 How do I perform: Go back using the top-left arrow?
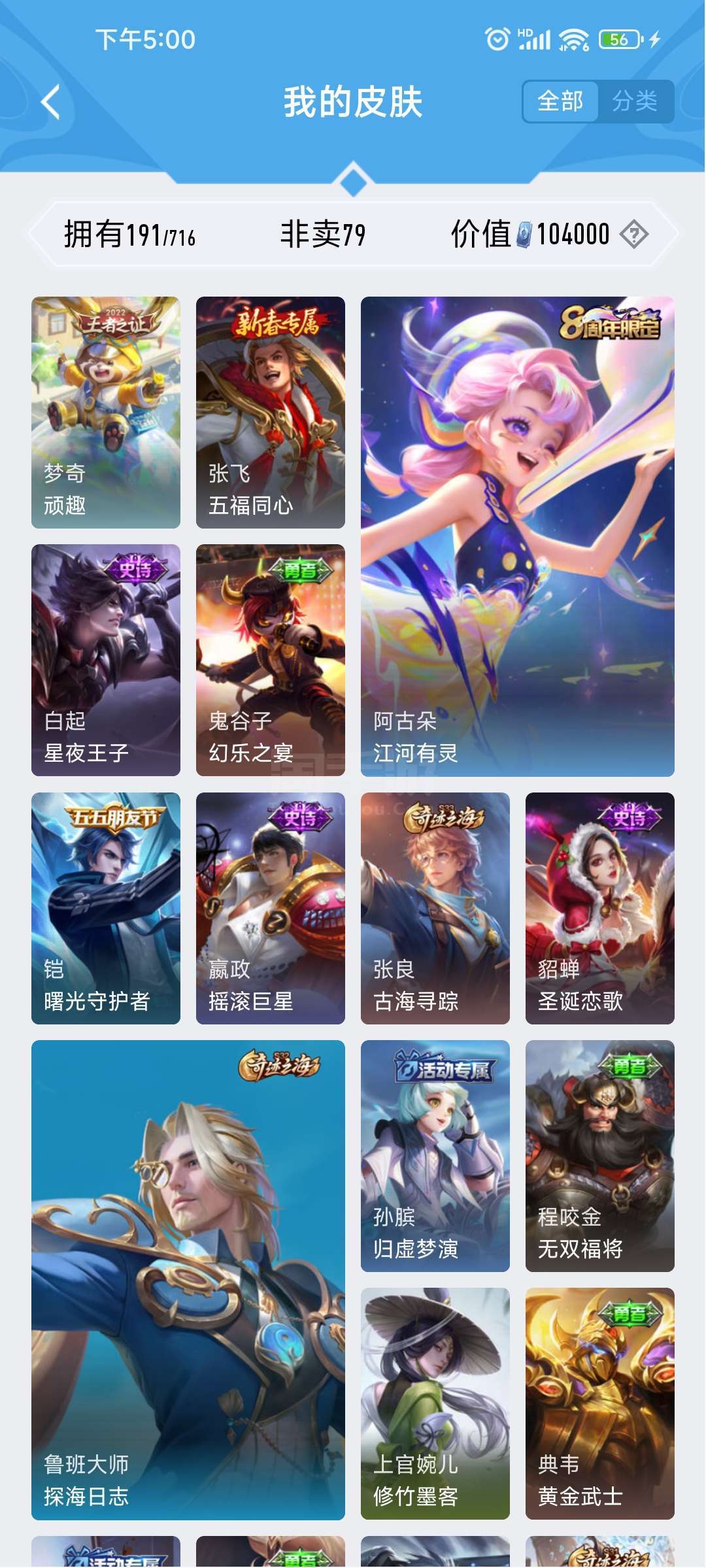point(51,103)
